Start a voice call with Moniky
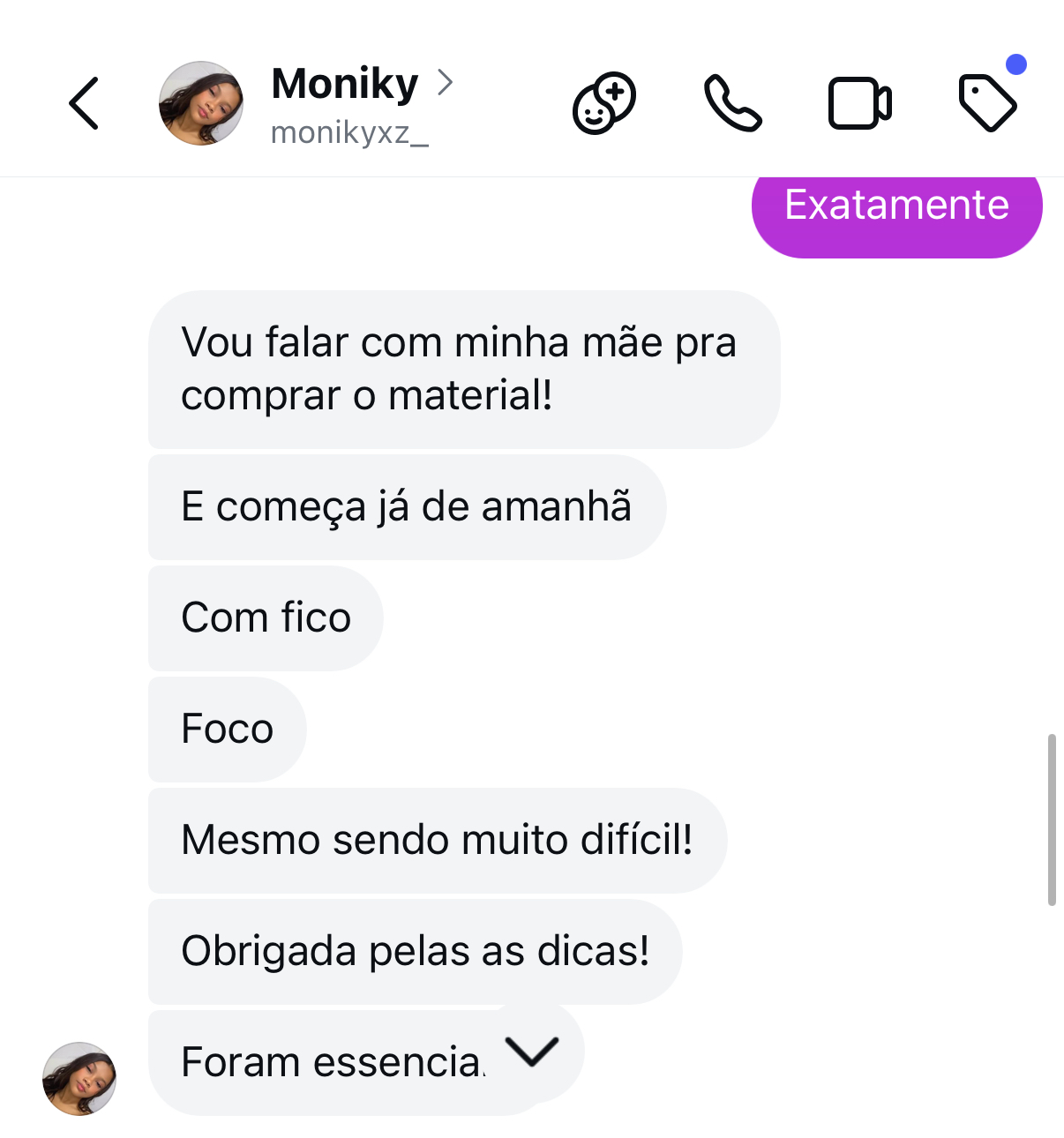Image resolution: width=1064 pixels, height=1138 pixels. point(732,103)
